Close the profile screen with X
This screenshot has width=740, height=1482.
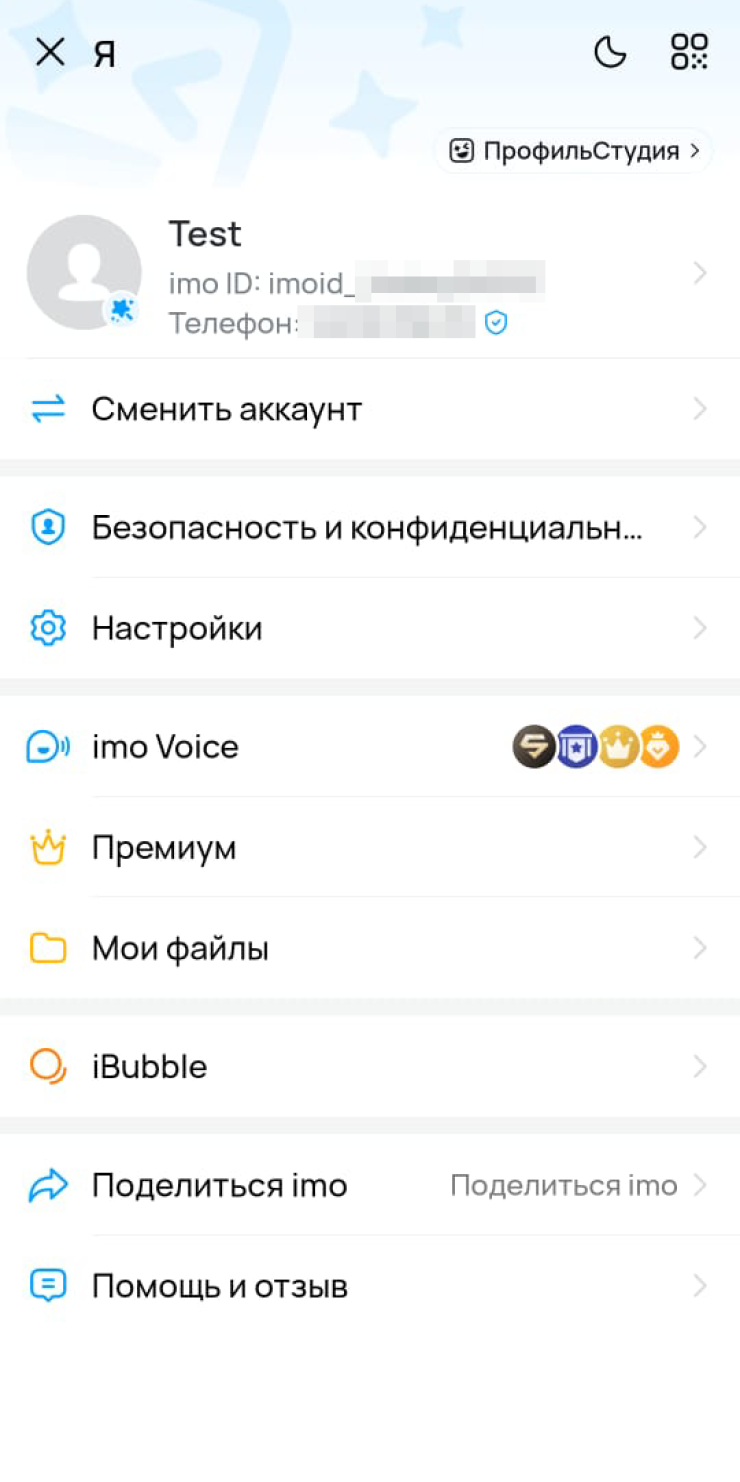coord(50,52)
